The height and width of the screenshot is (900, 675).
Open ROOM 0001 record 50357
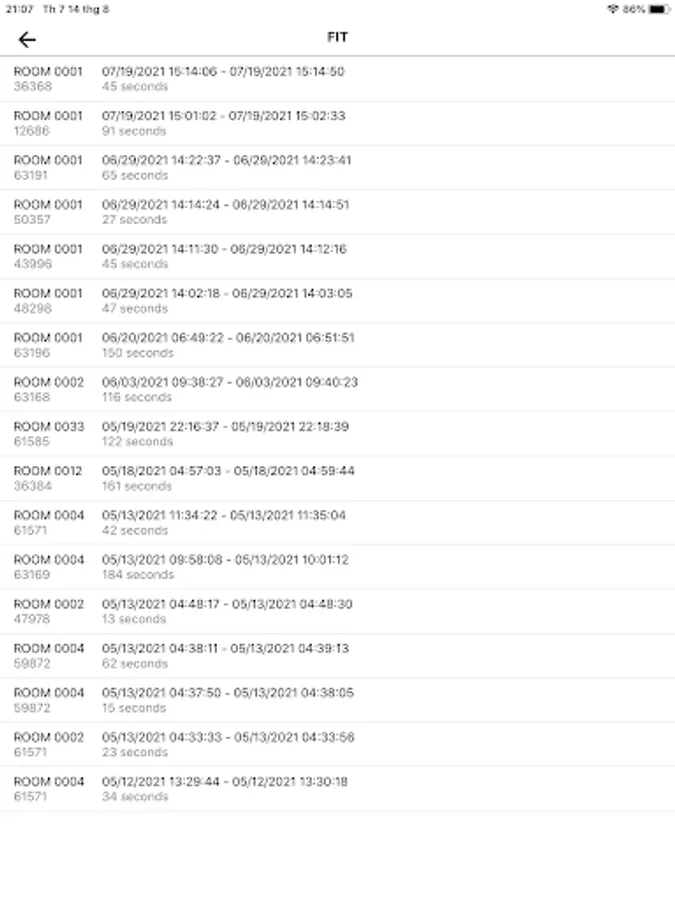pos(338,212)
